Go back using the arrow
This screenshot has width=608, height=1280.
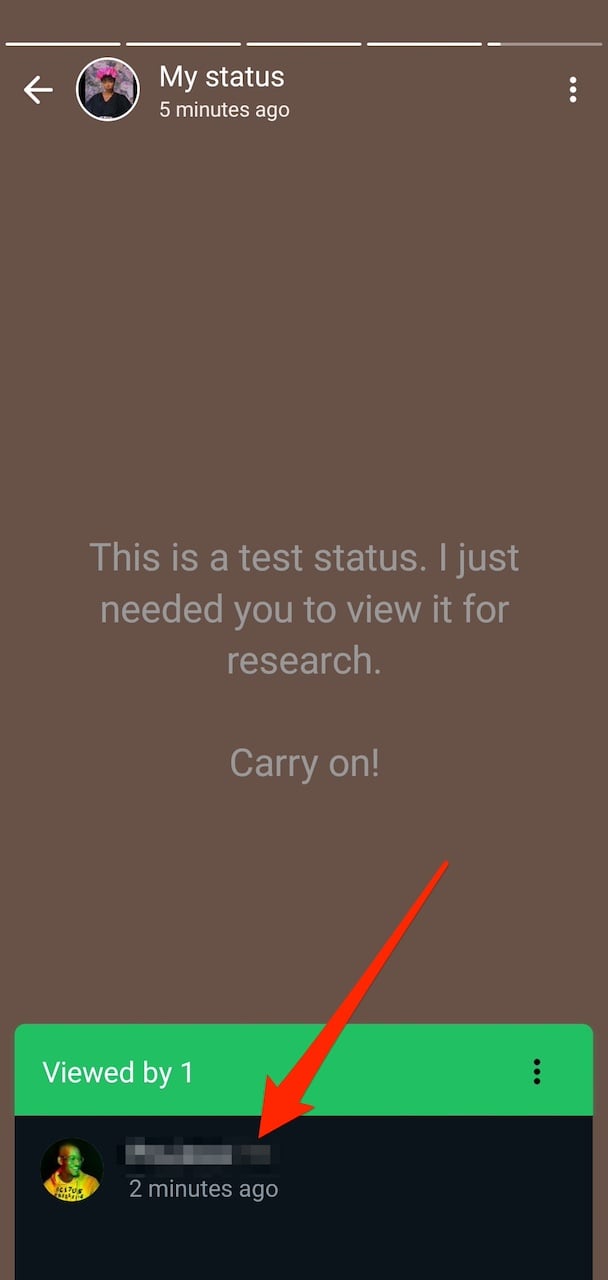point(38,90)
